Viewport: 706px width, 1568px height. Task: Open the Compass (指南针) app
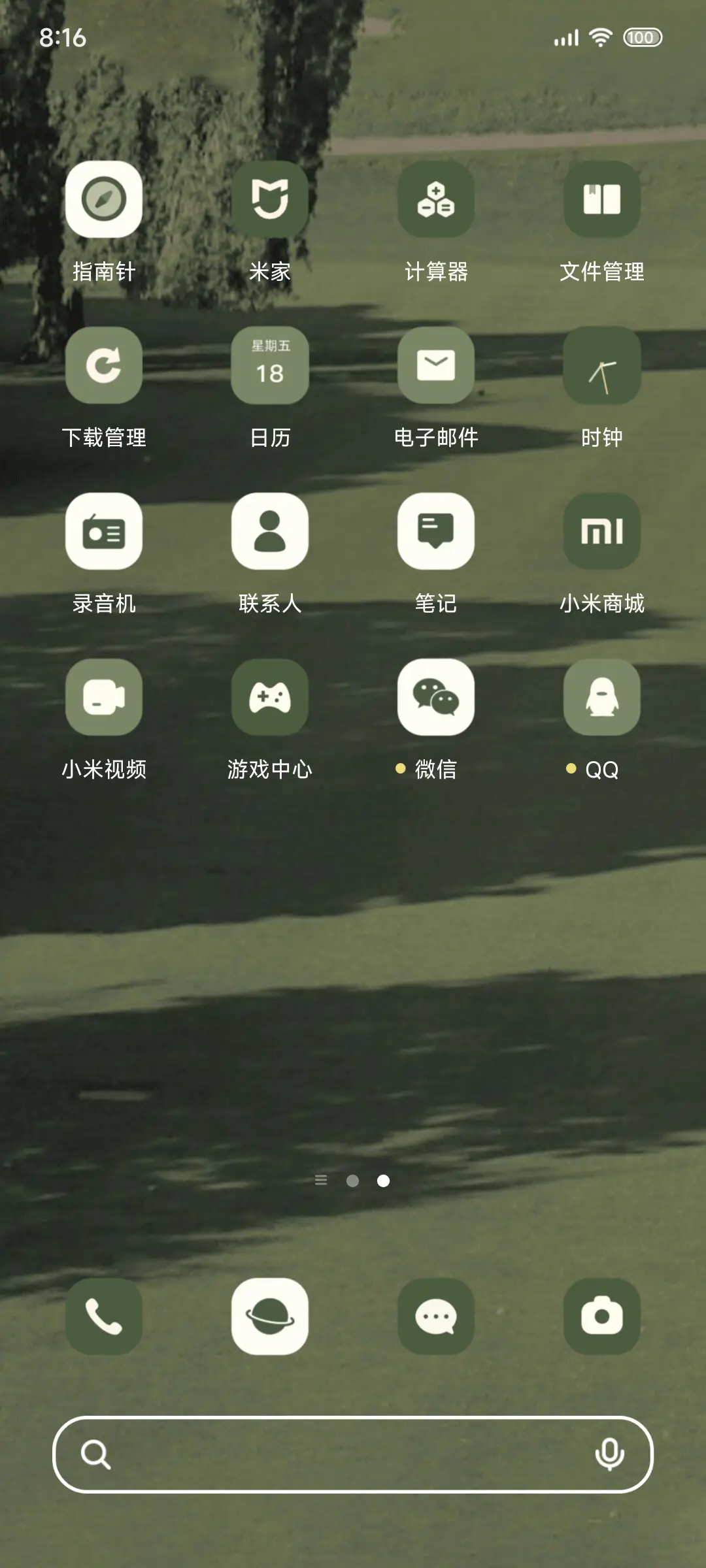click(105, 201)
